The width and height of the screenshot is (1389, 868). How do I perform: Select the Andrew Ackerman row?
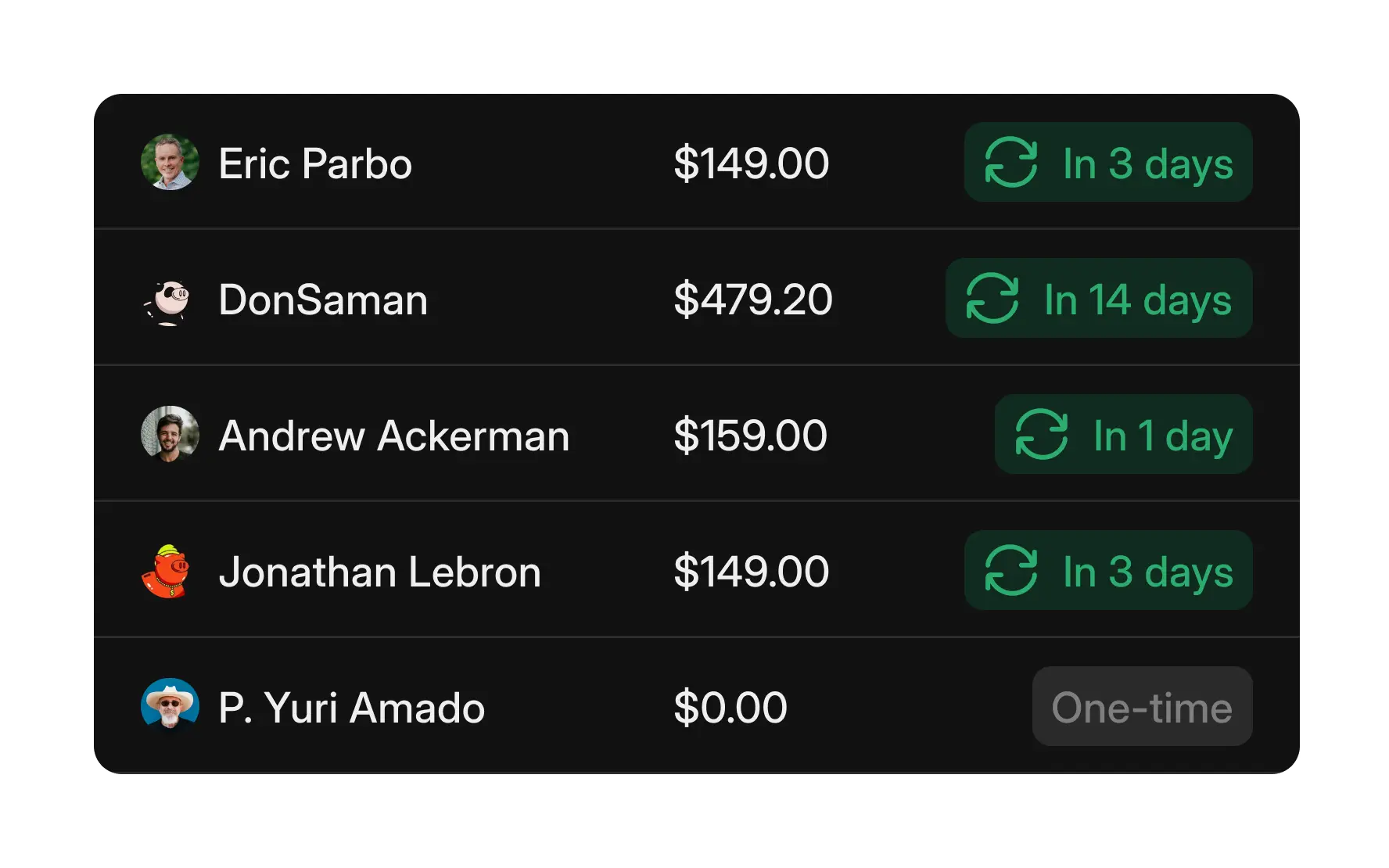[x=393, y=436]
